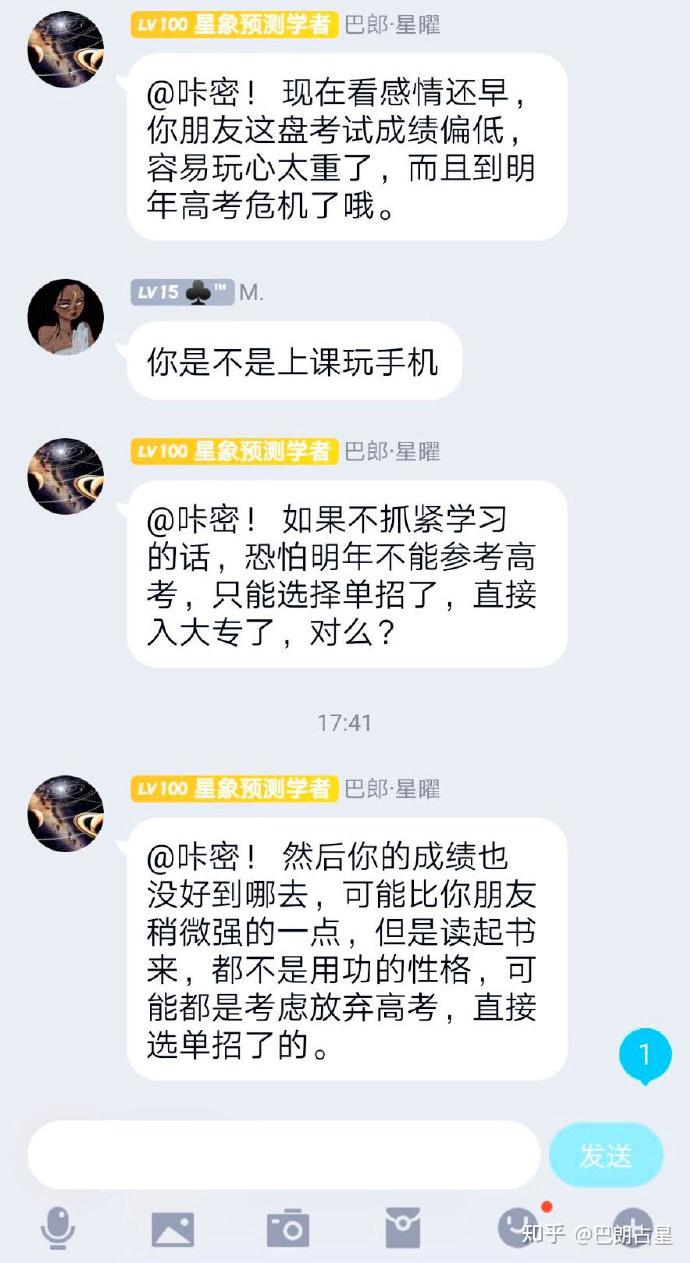The image size is (690, 1263).
Task: Open M.'s avatar profile
Action: (66, 316)
